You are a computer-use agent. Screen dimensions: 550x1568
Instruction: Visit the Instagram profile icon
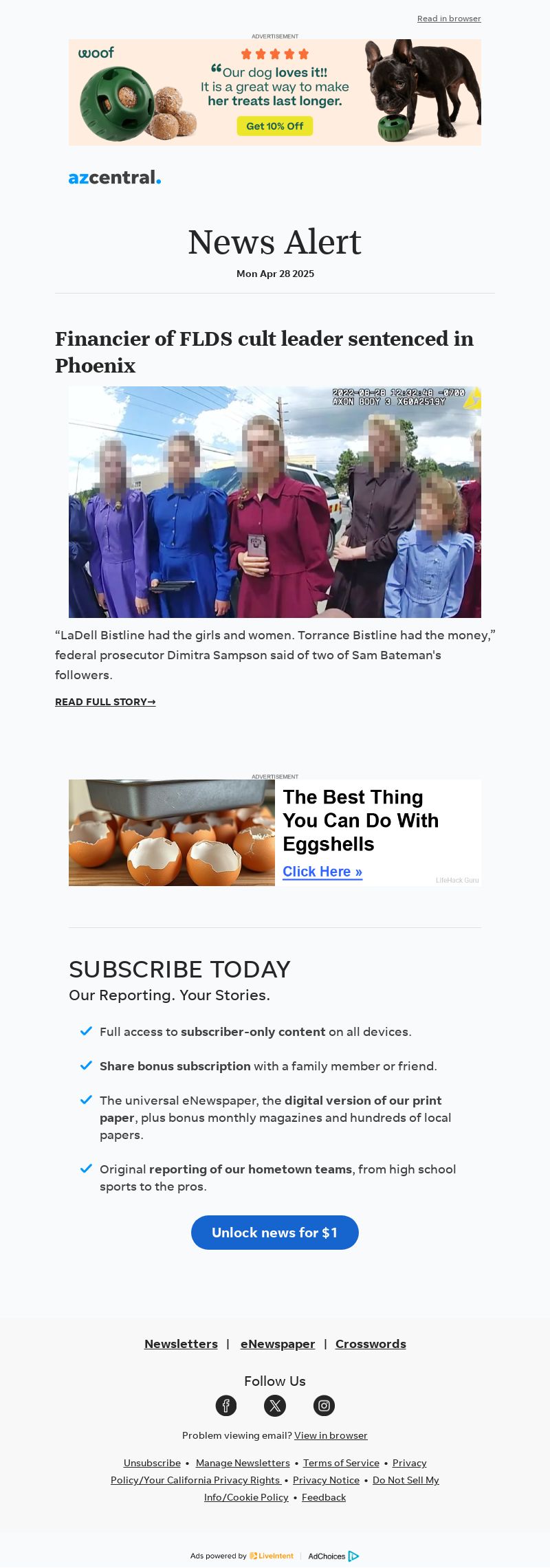(x=324, y=1406)
